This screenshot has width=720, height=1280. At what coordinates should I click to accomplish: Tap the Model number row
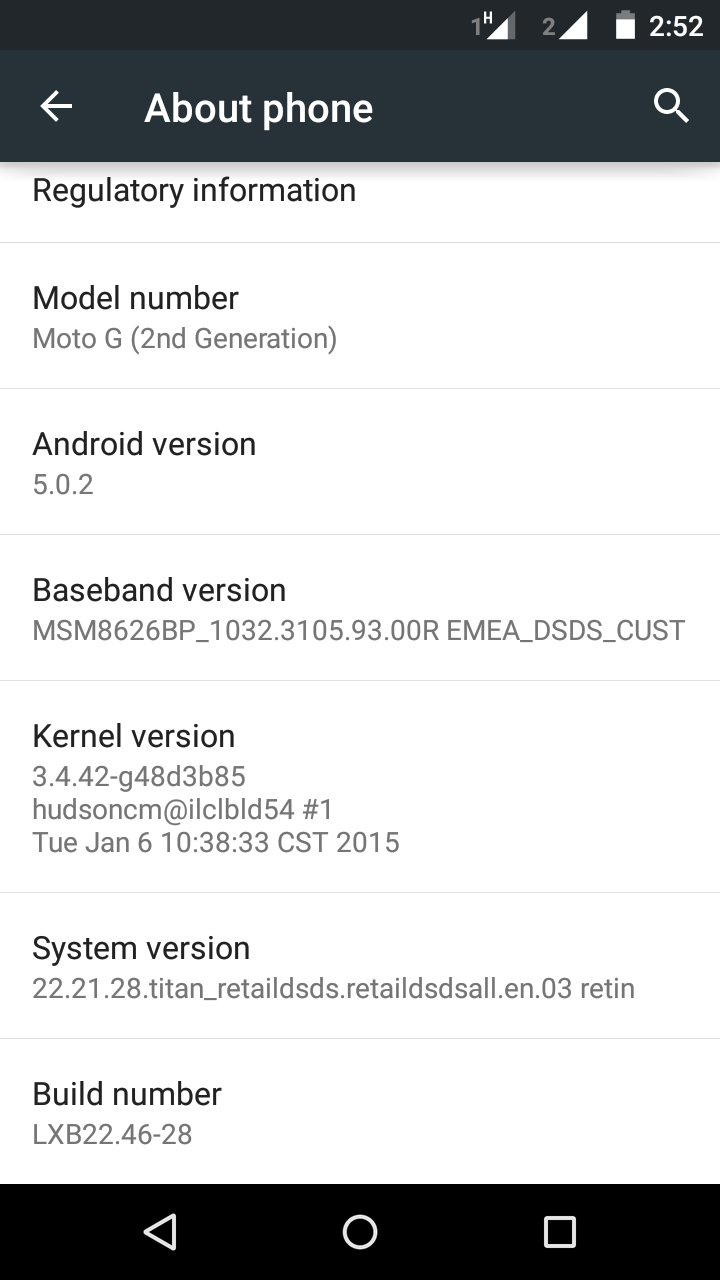(360, 316)
